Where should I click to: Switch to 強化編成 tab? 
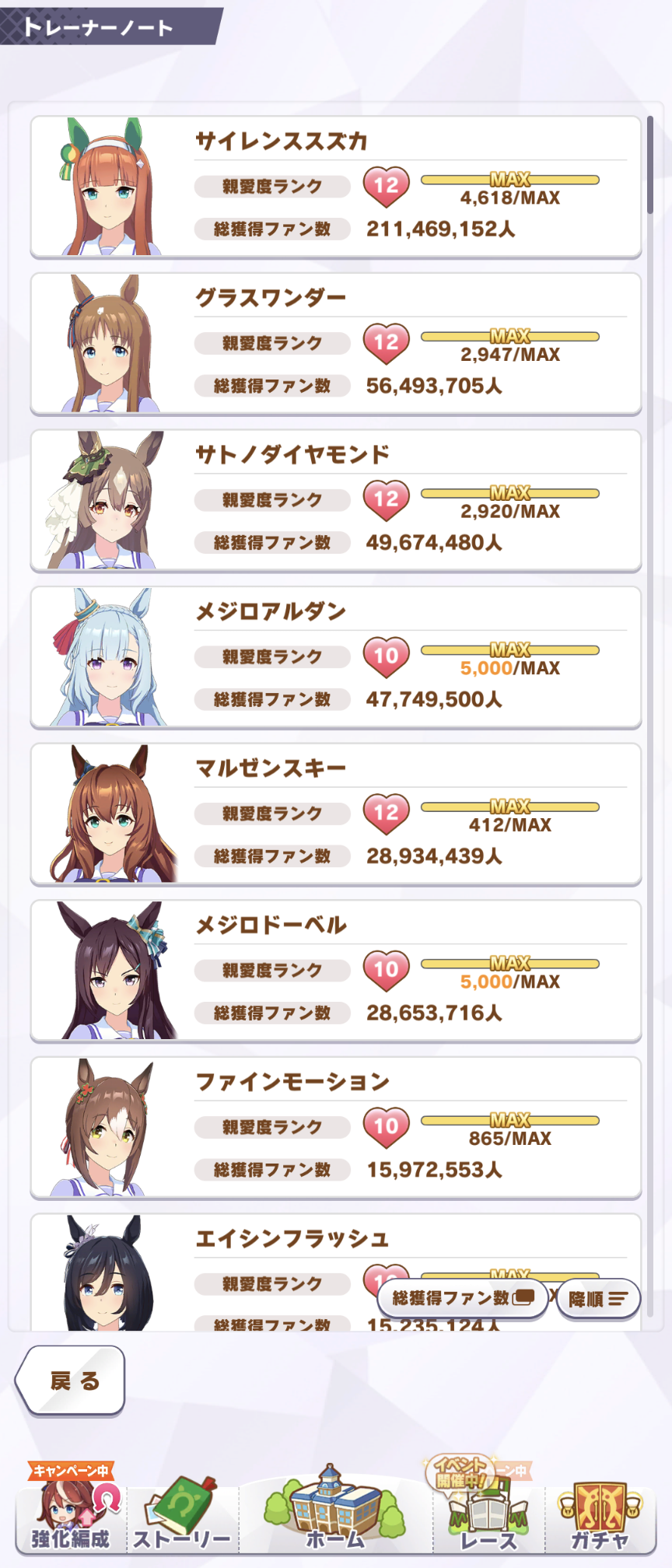71,1517
